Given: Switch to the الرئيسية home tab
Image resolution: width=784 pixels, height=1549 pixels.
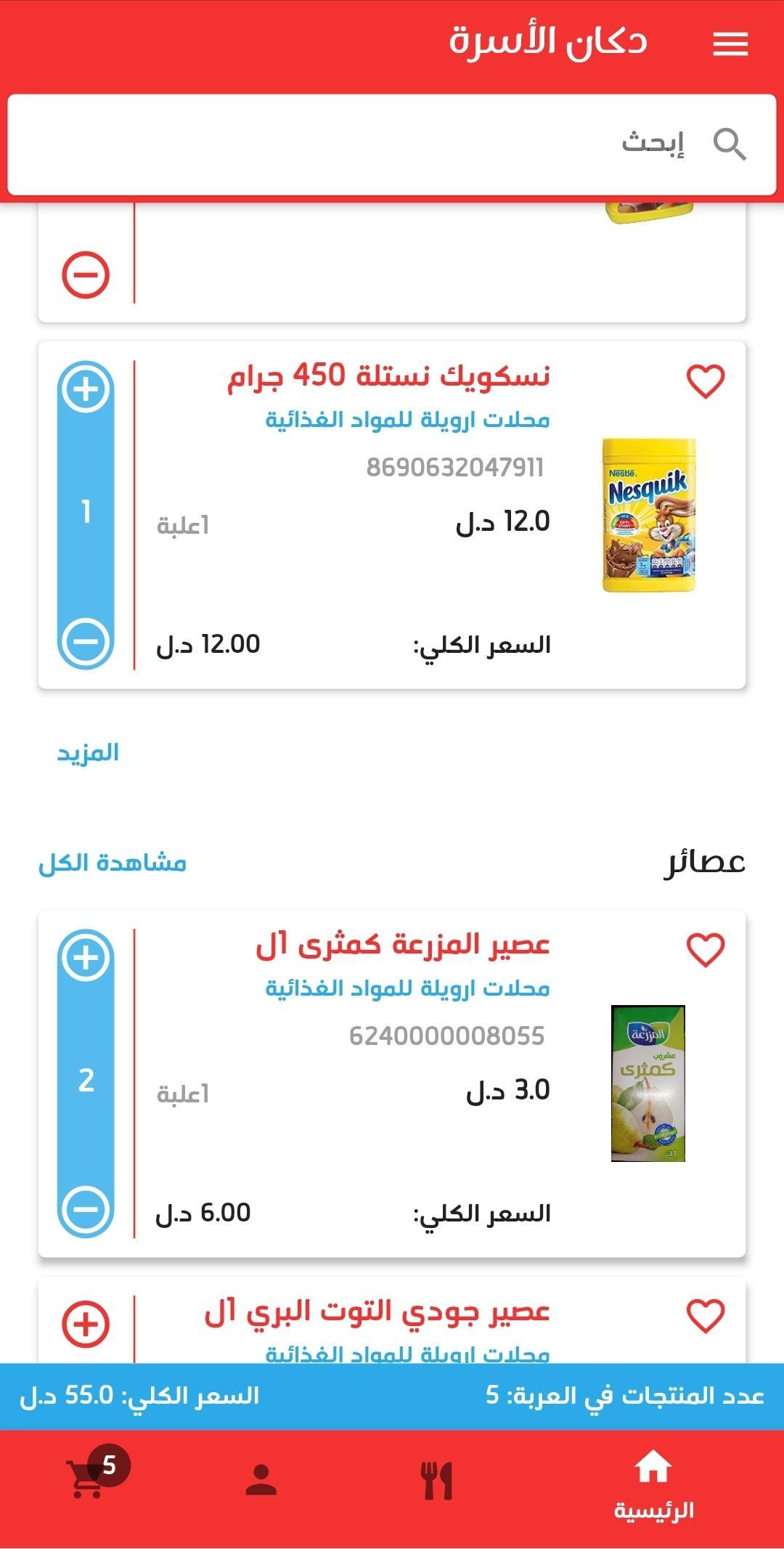Looking at the screenshot, I should pyautogui.click(x=653, y=1485).
